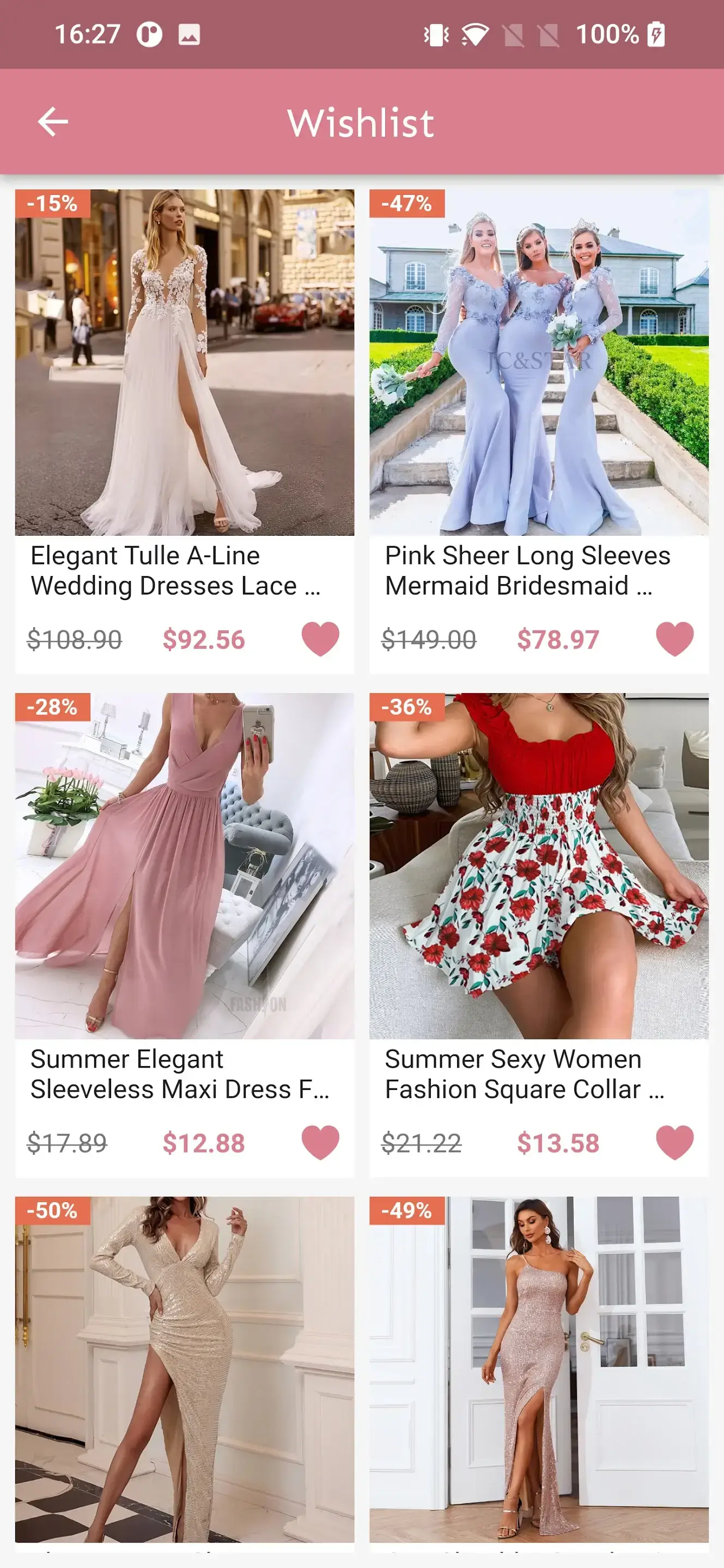Open Summer Elegant Sleeveless Maxi Dress product
The image size is (724, 1568).
[x=184, y=867]
